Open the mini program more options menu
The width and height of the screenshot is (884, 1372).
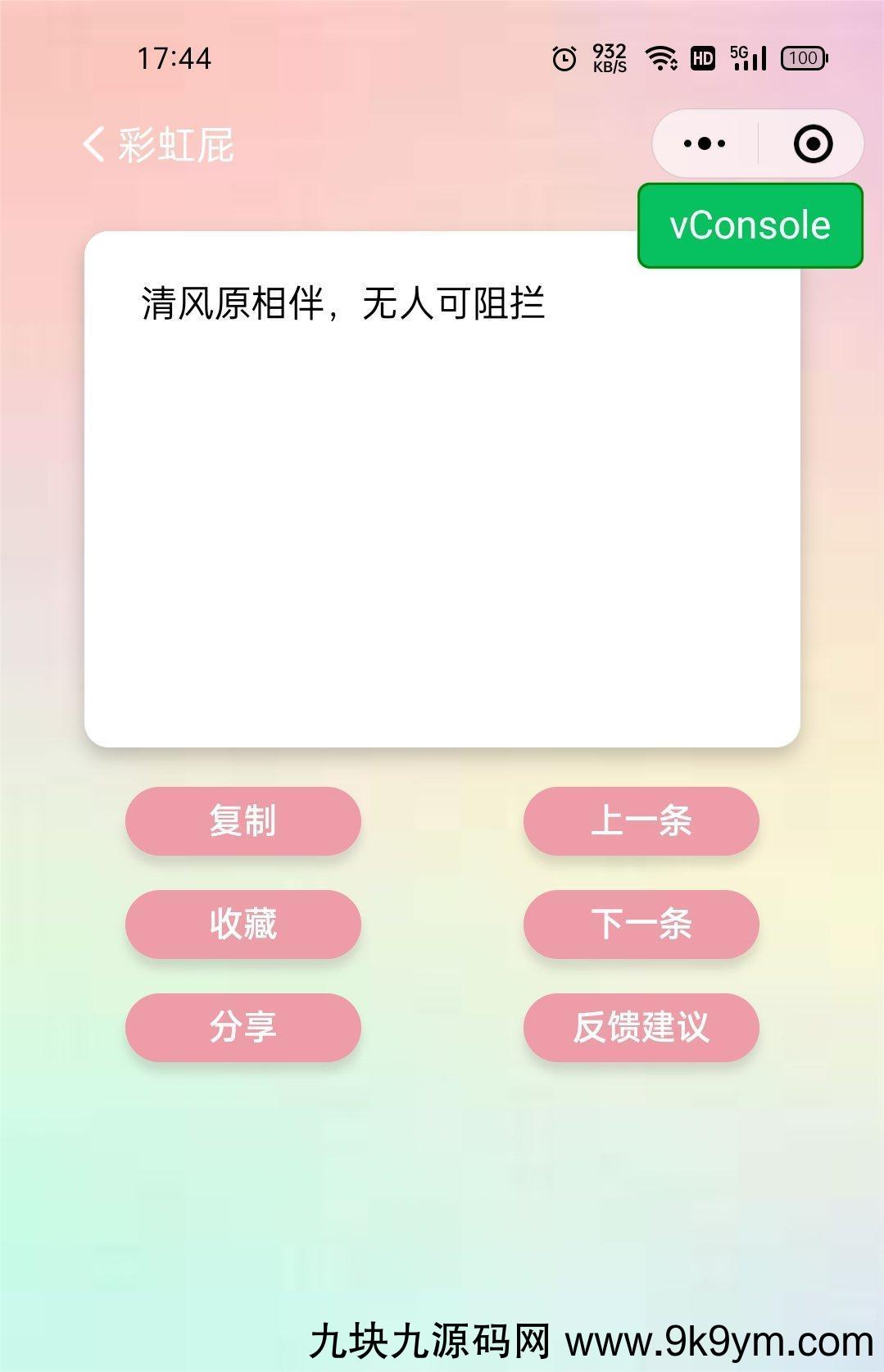[705, 144]
